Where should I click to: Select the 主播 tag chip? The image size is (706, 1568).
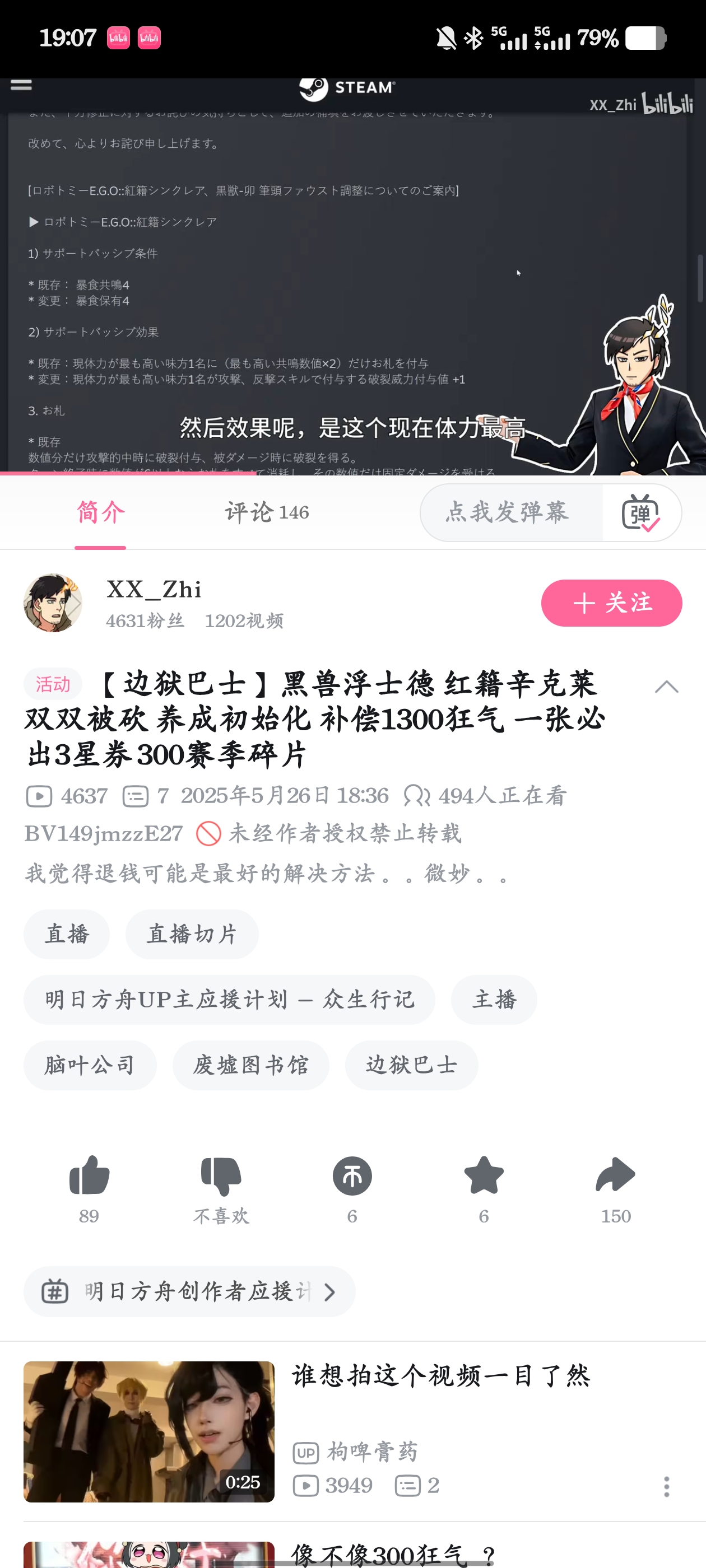(x=494, y=1000)
